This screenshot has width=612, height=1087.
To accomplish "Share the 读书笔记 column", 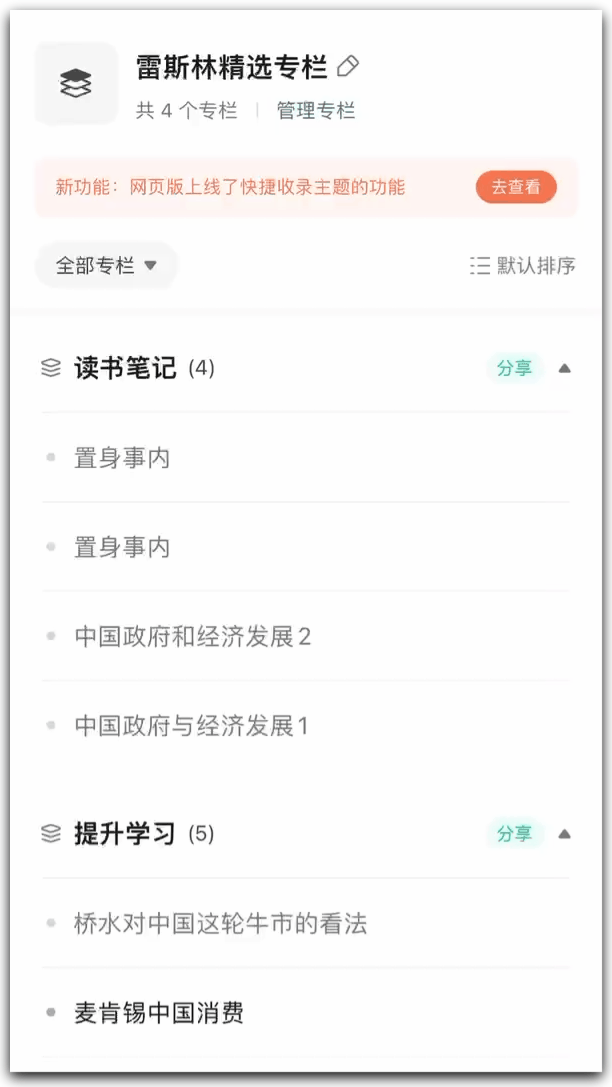I will click(x=514, y=368).
